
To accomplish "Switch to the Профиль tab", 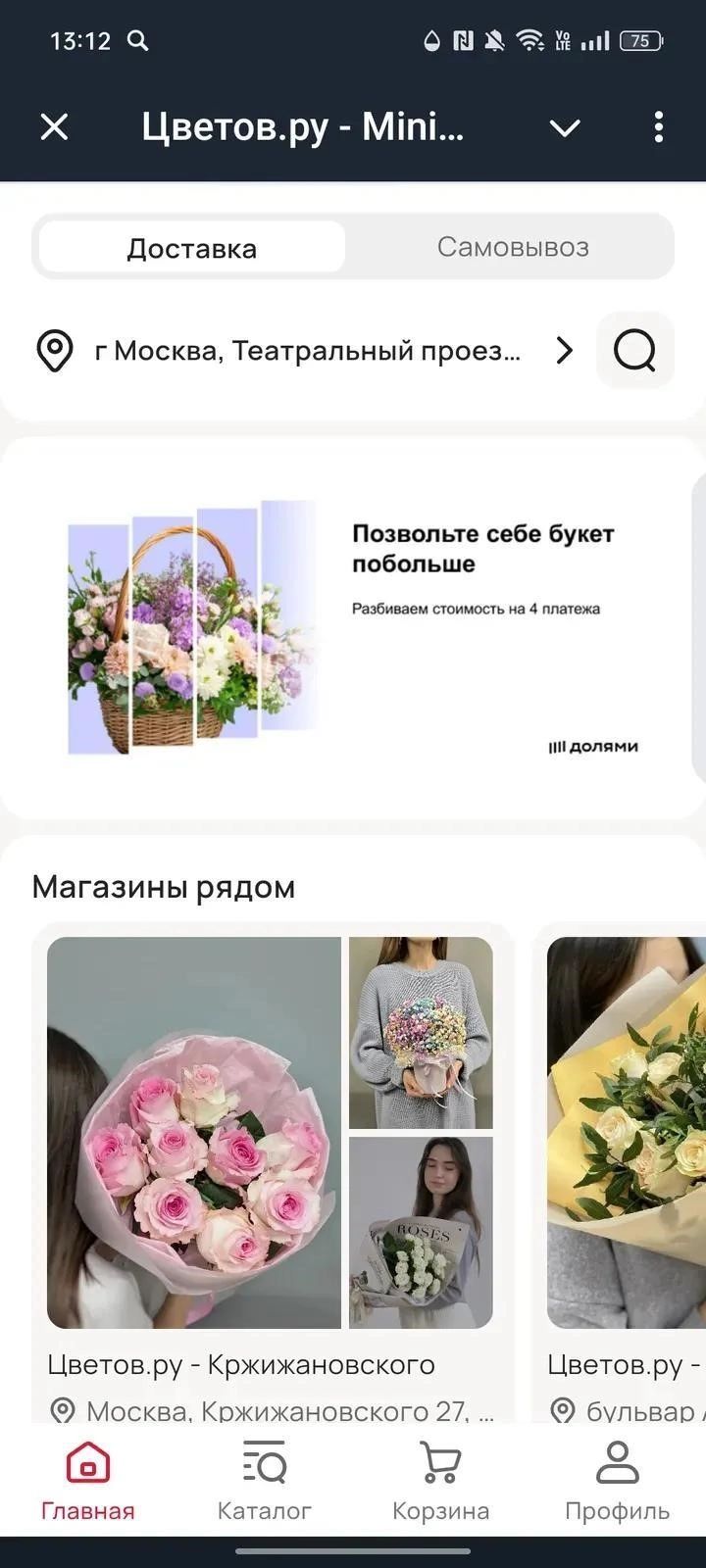I will pyautogui.click(x=617, y=1480).
